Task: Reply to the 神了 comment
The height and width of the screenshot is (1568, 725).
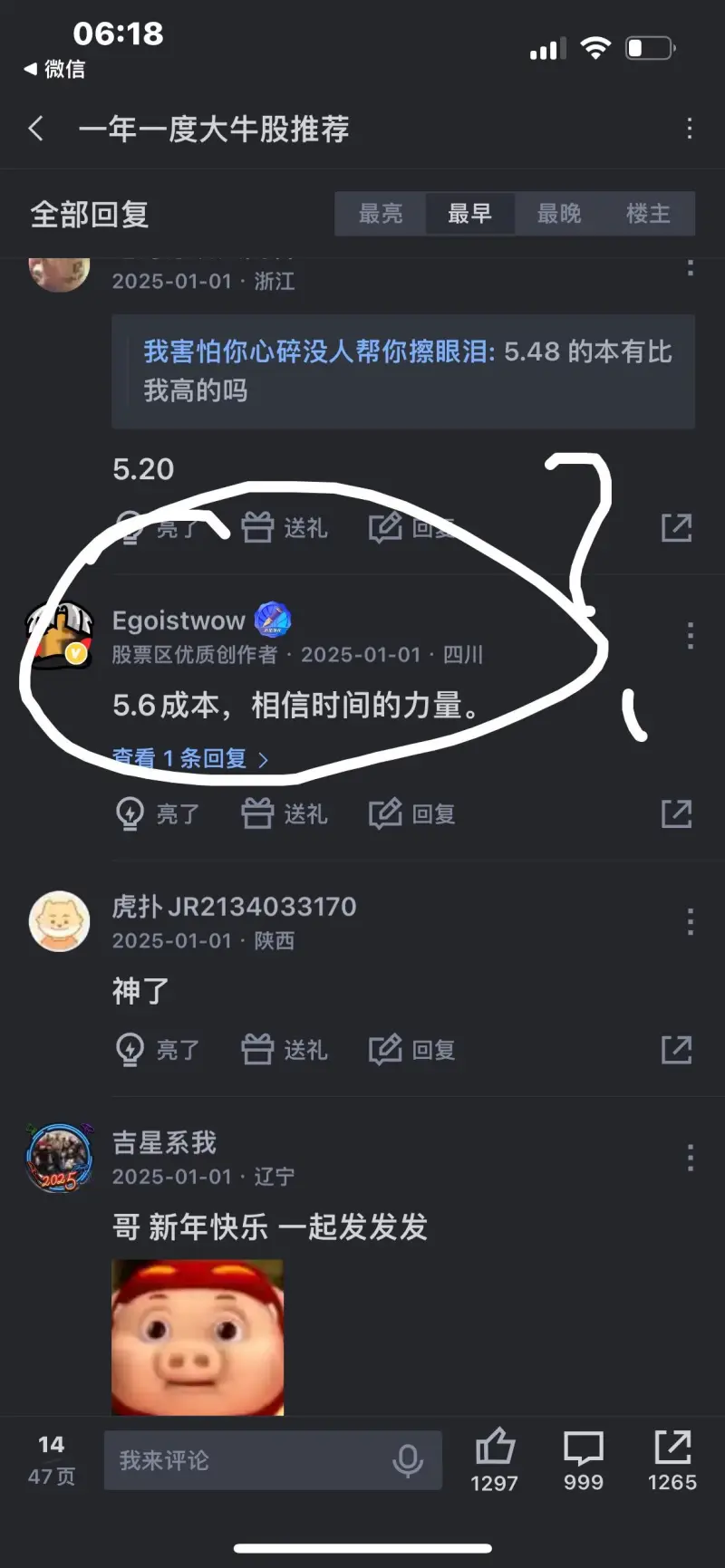Action: 412,1049
